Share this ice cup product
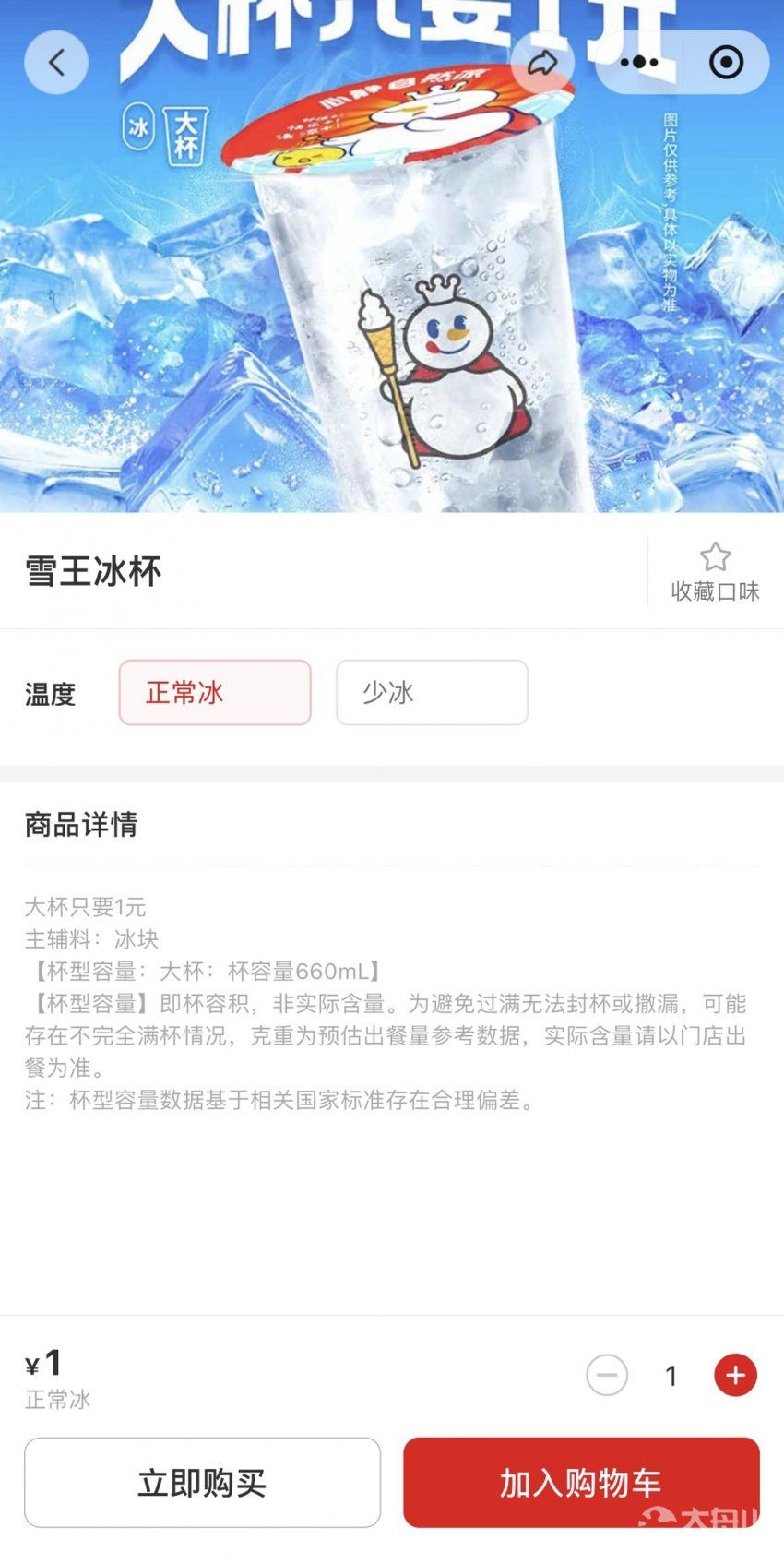784x1564 pixels. [542, 63]
